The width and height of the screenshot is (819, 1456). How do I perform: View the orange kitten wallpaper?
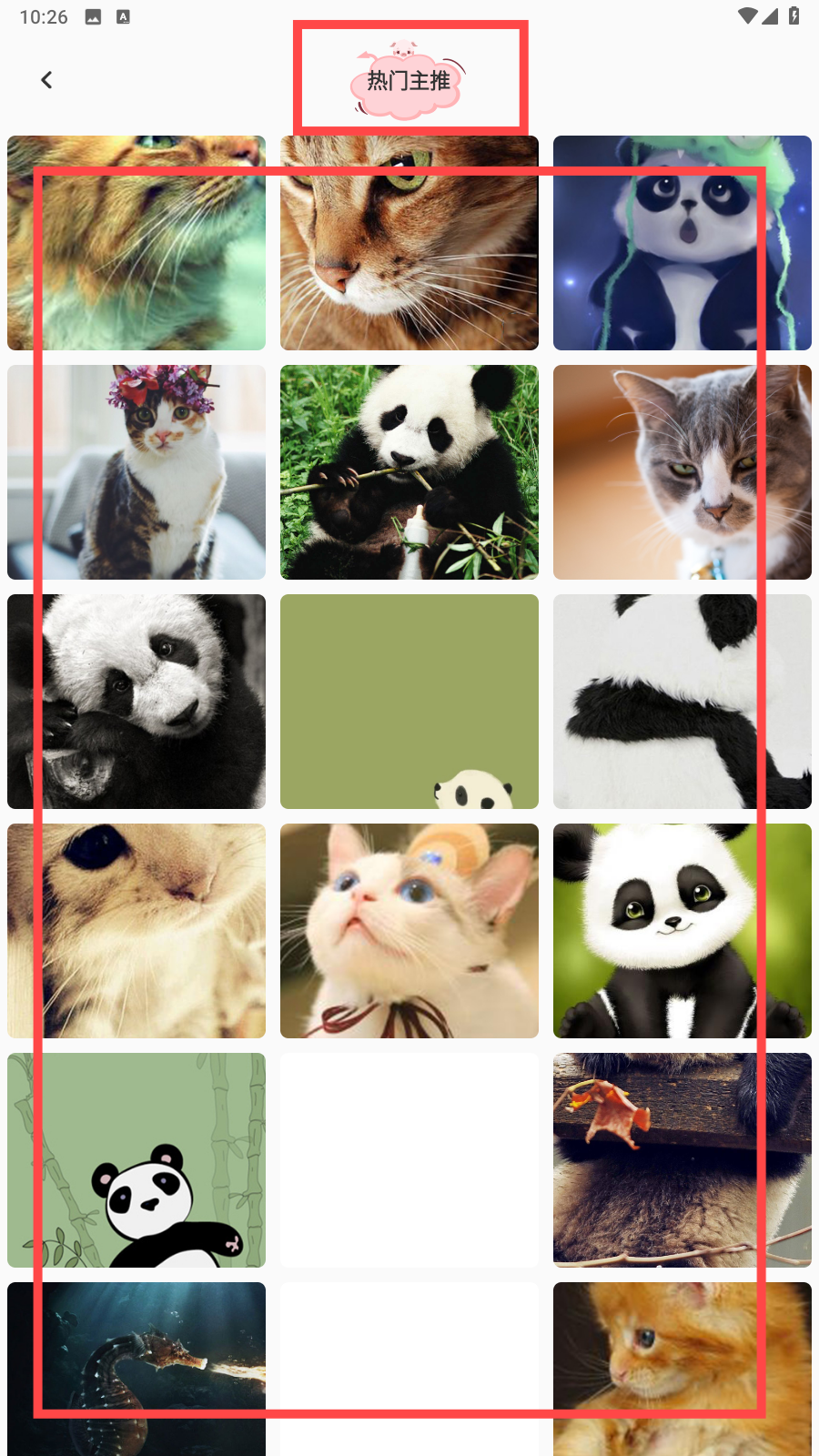682,1369
